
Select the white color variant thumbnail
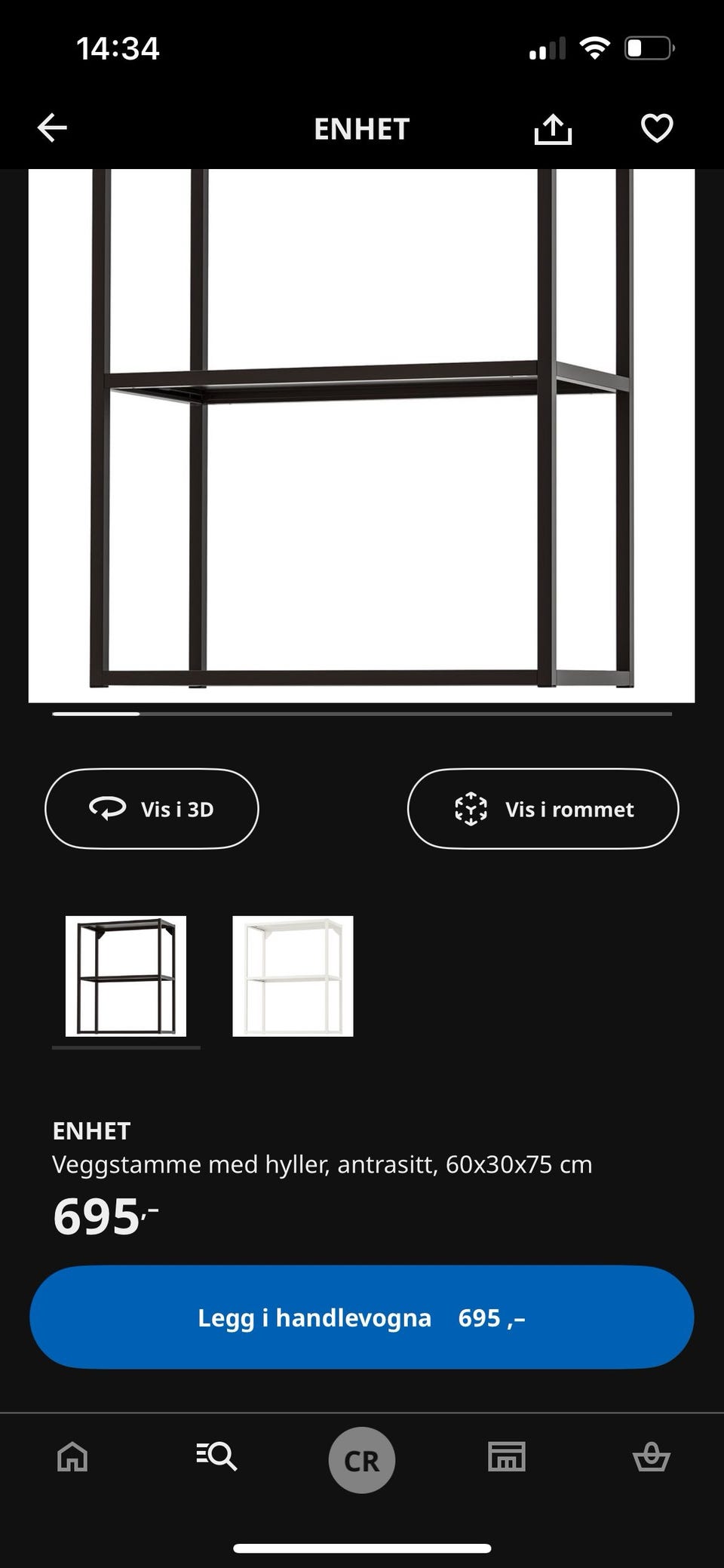[x=293, y=976]
